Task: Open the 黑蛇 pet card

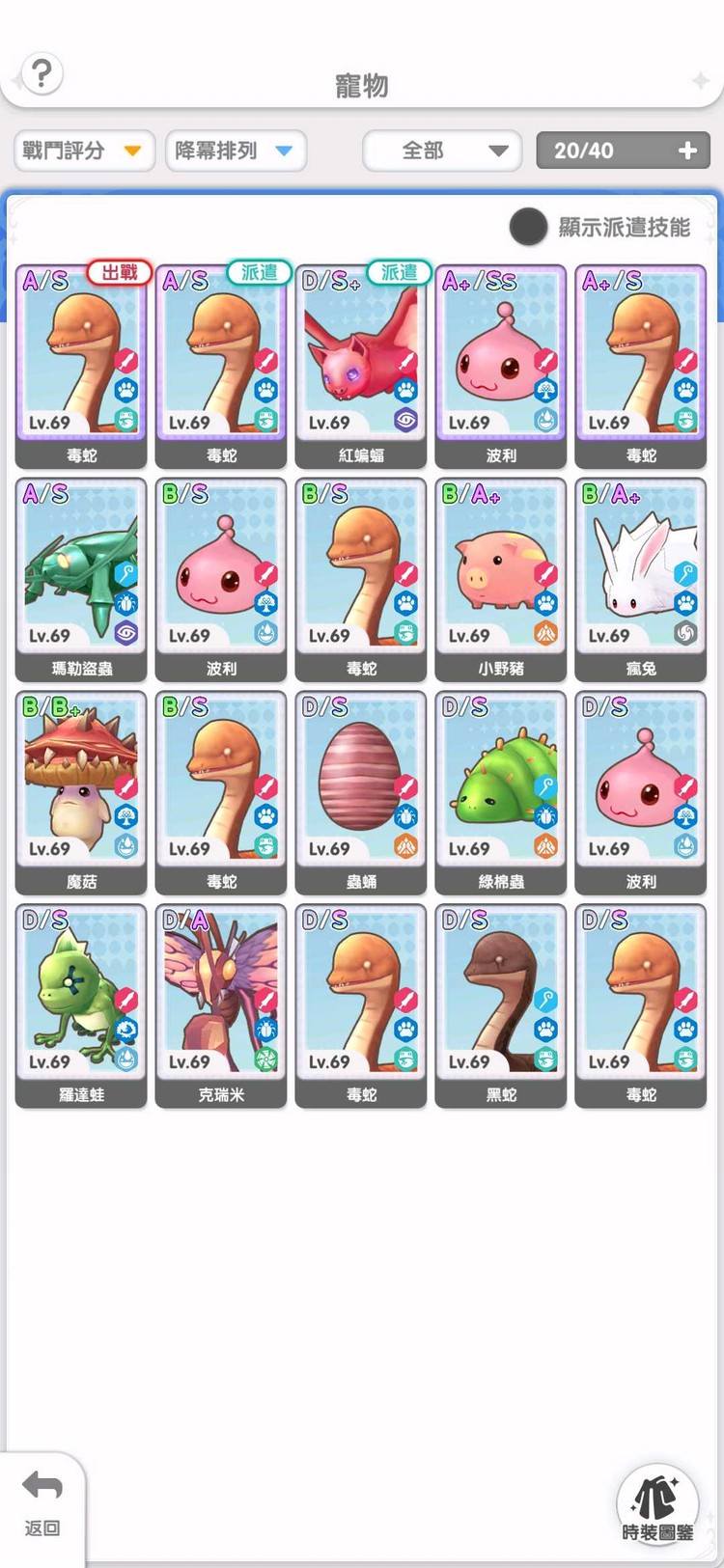Action: click(x=501, y=1004)
